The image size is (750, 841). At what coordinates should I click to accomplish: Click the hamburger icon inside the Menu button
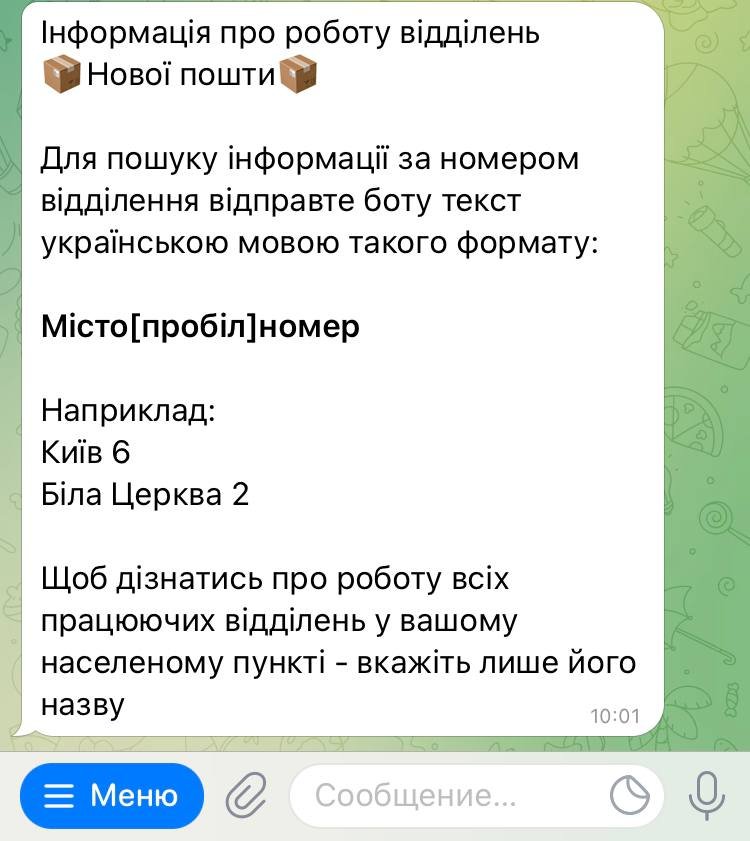pyautogui.click(x=60, y=796)
